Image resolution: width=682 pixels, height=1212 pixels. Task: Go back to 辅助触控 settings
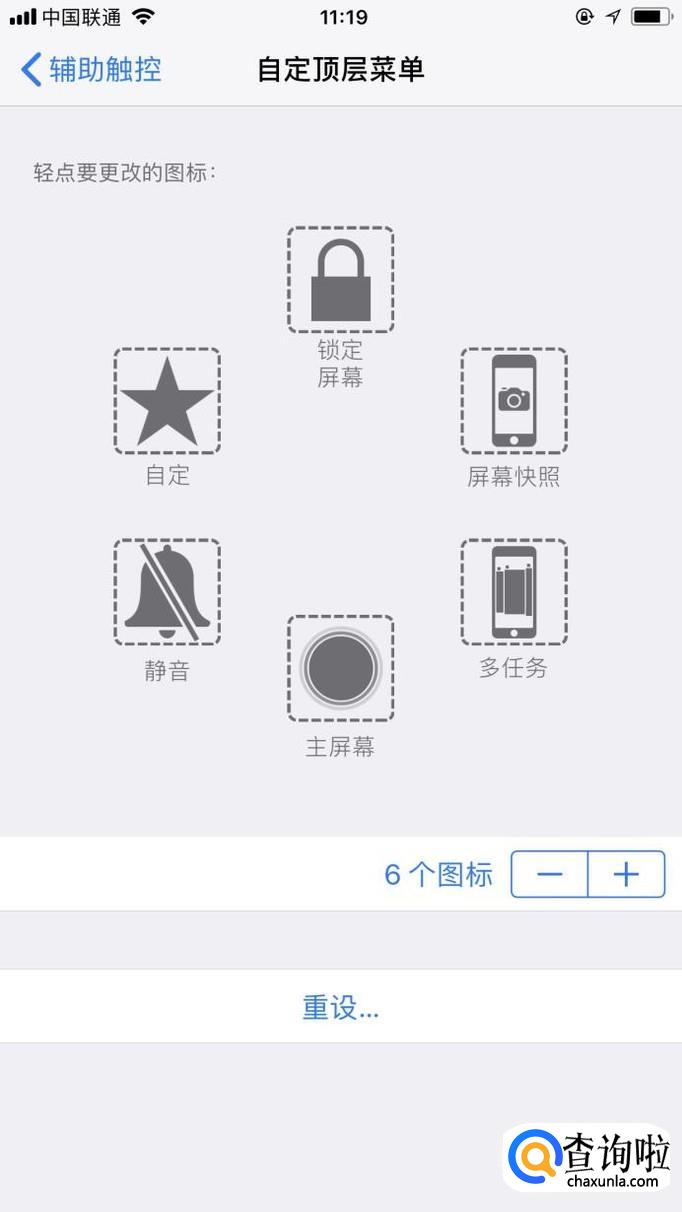(x=91, y=70)
